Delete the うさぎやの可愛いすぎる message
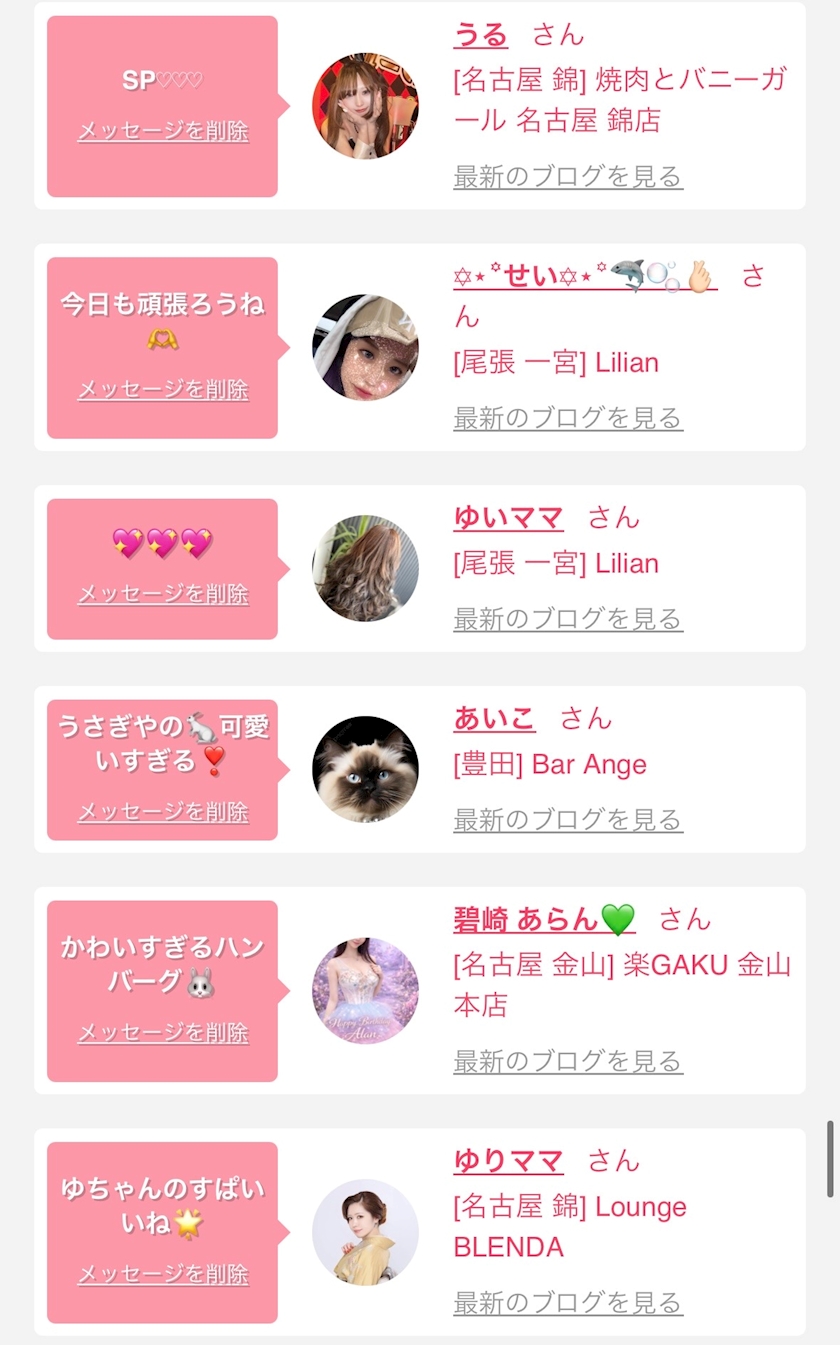The height and width of the screenshot is (1345, 840). point(163,811)
